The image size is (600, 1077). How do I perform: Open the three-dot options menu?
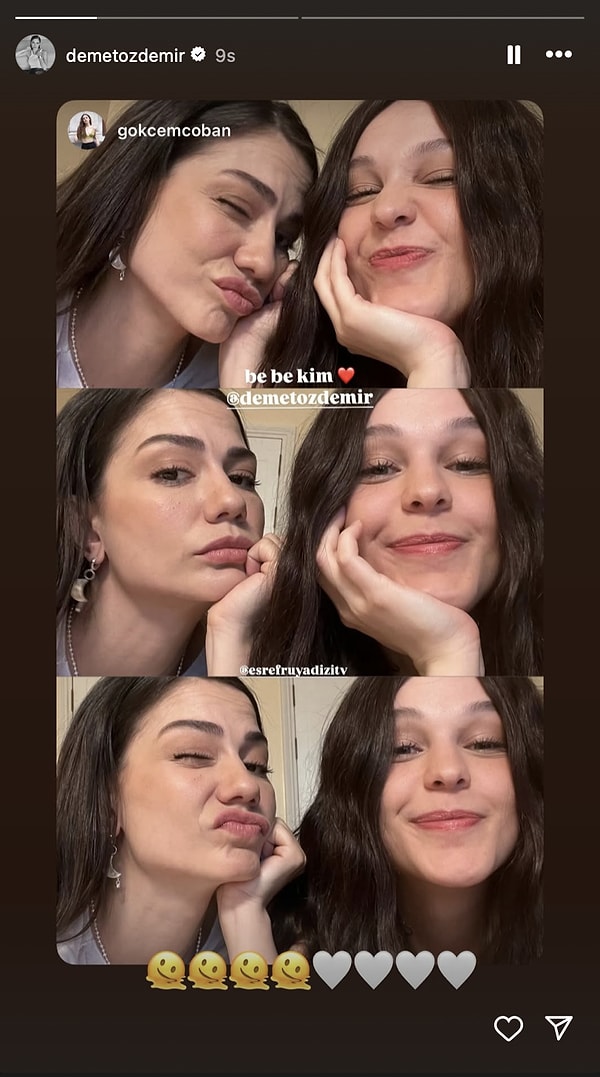[x=559, y=55]
